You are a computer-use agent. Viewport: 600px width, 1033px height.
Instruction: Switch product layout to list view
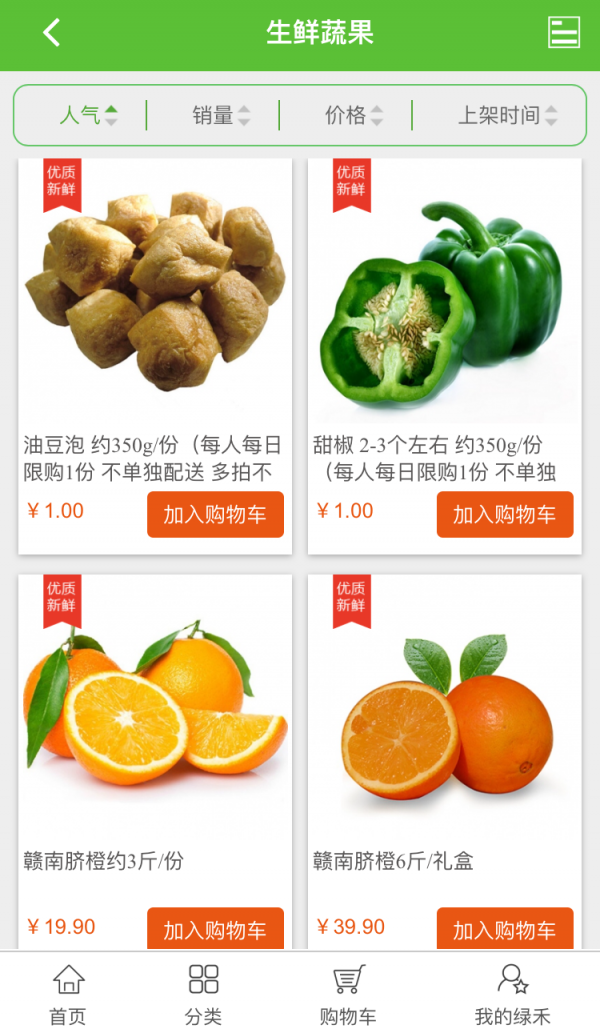tap(564, 32)
